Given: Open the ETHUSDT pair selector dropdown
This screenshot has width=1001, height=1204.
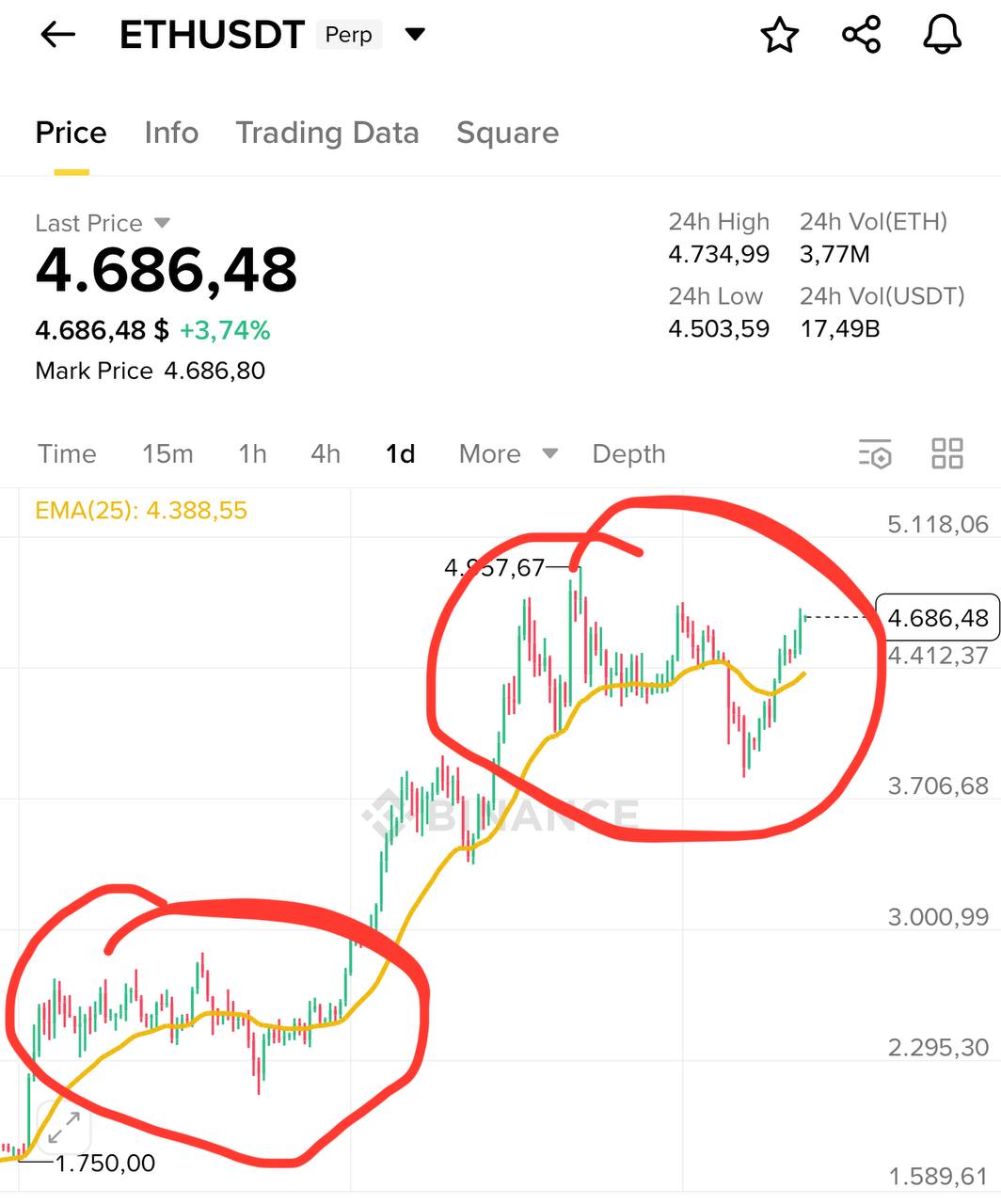Looking at the screenshot, I should coord(414,36).
